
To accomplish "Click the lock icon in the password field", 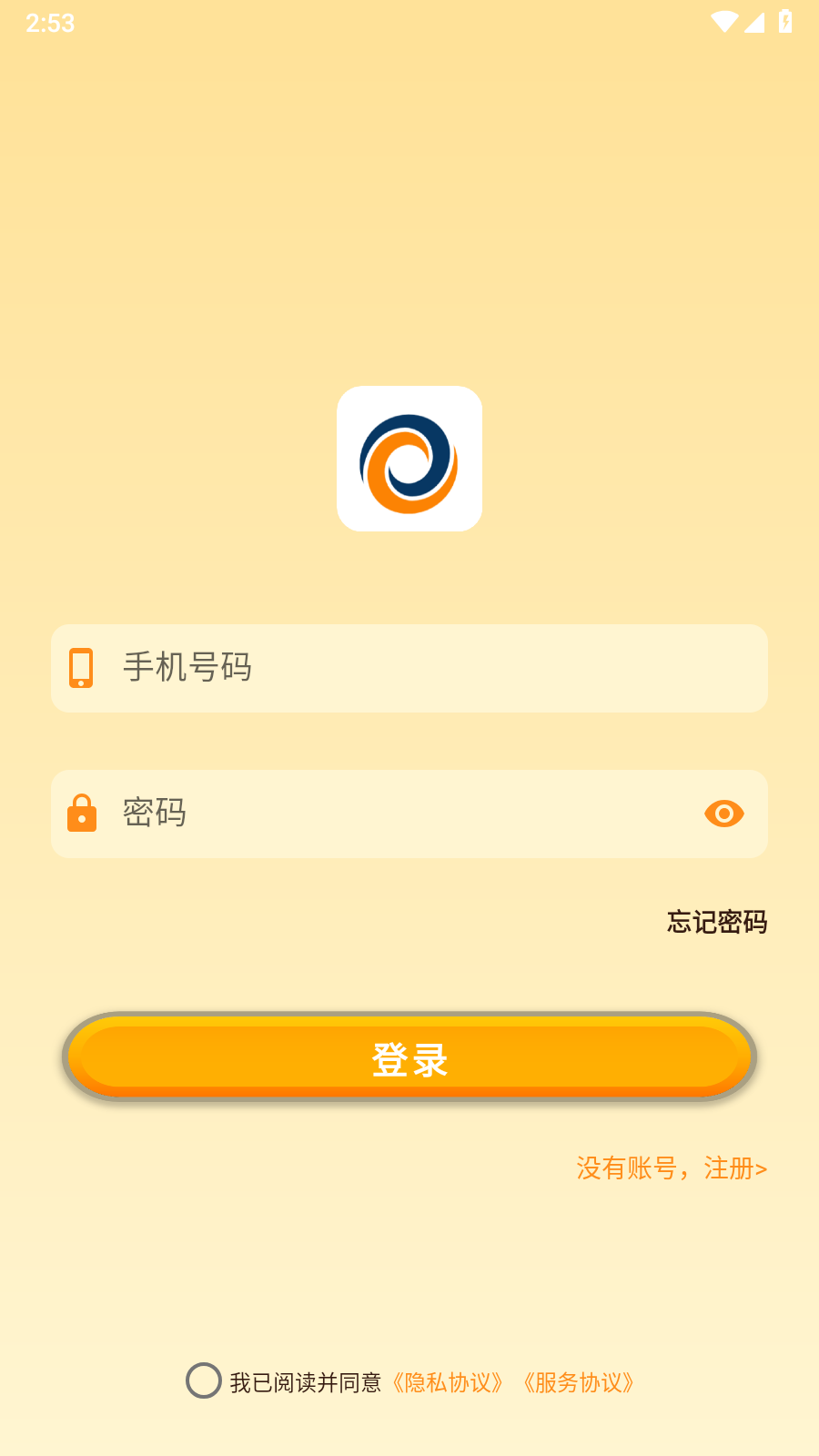I will click(82, 814).
